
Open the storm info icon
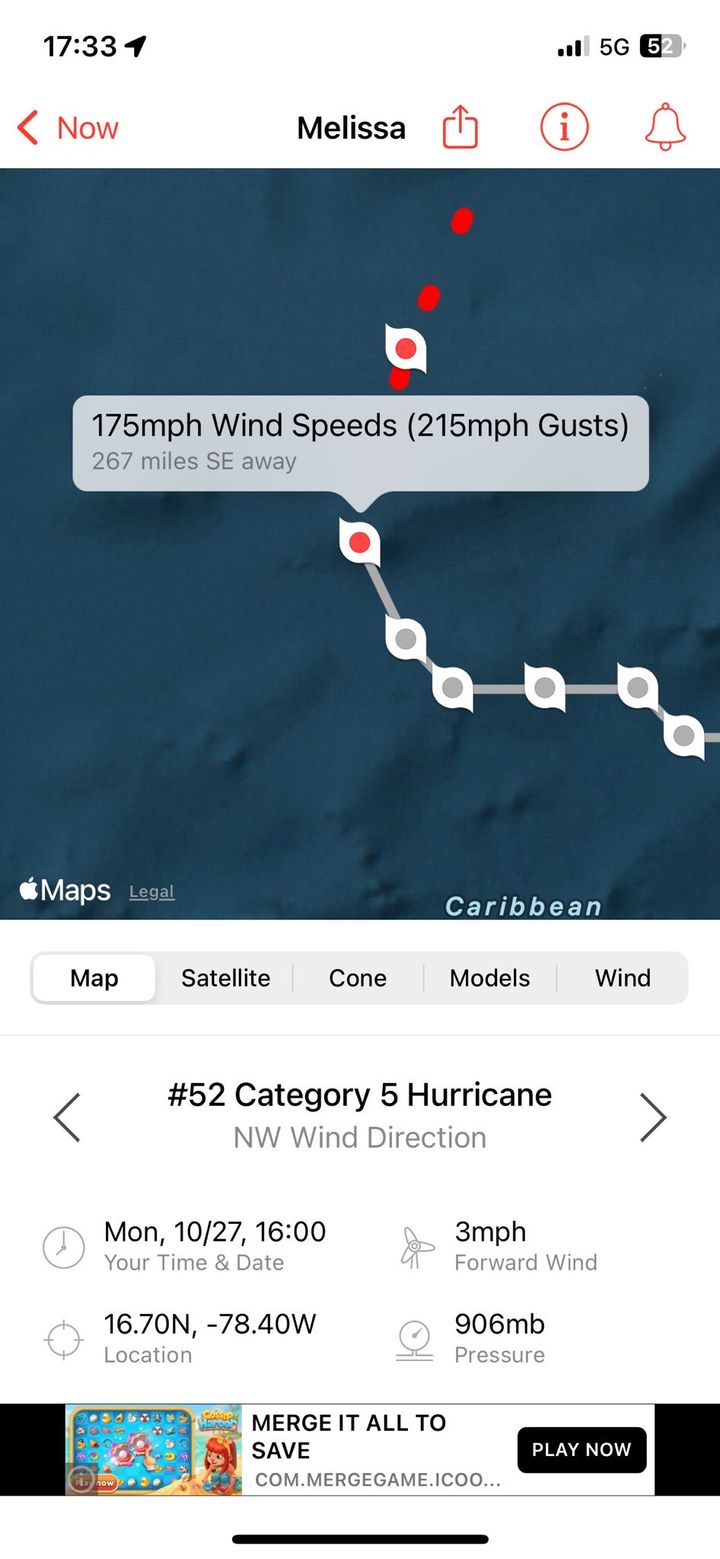tap(564, 128)
